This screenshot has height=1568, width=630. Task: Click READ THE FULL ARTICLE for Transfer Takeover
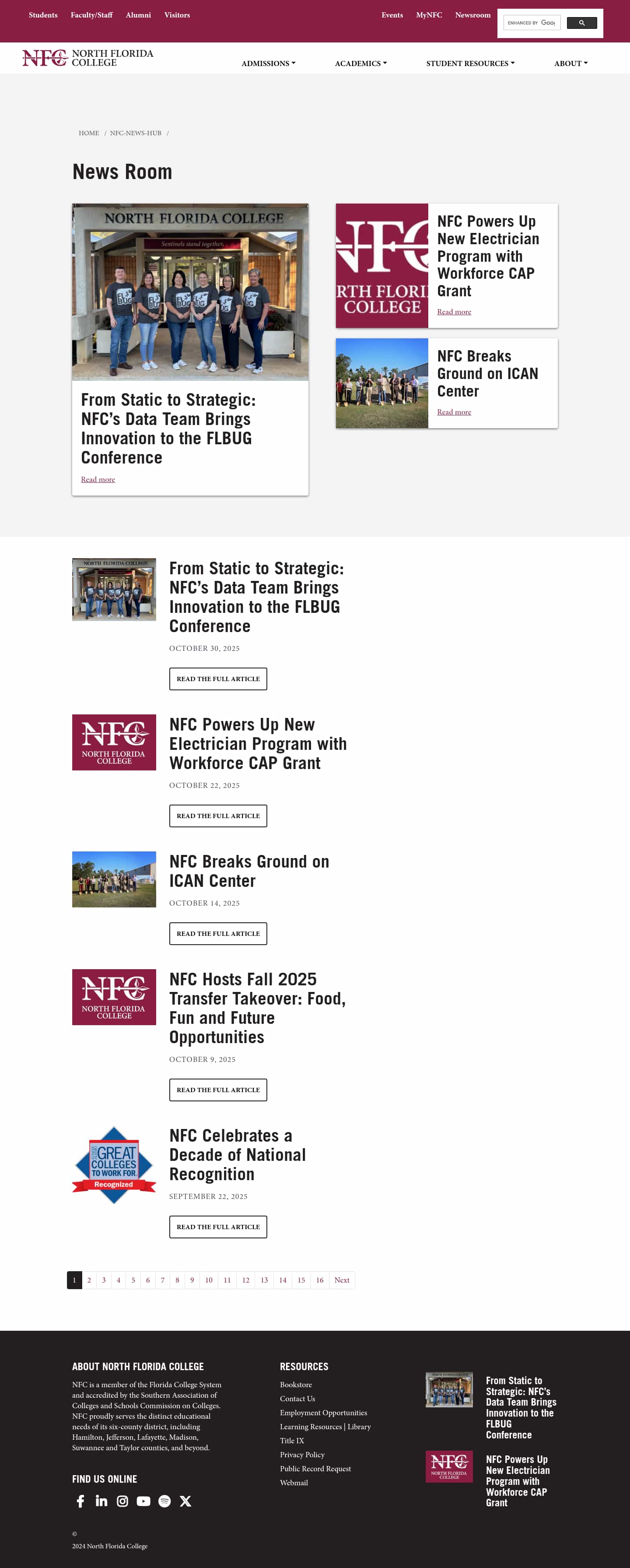point(218,1090)
